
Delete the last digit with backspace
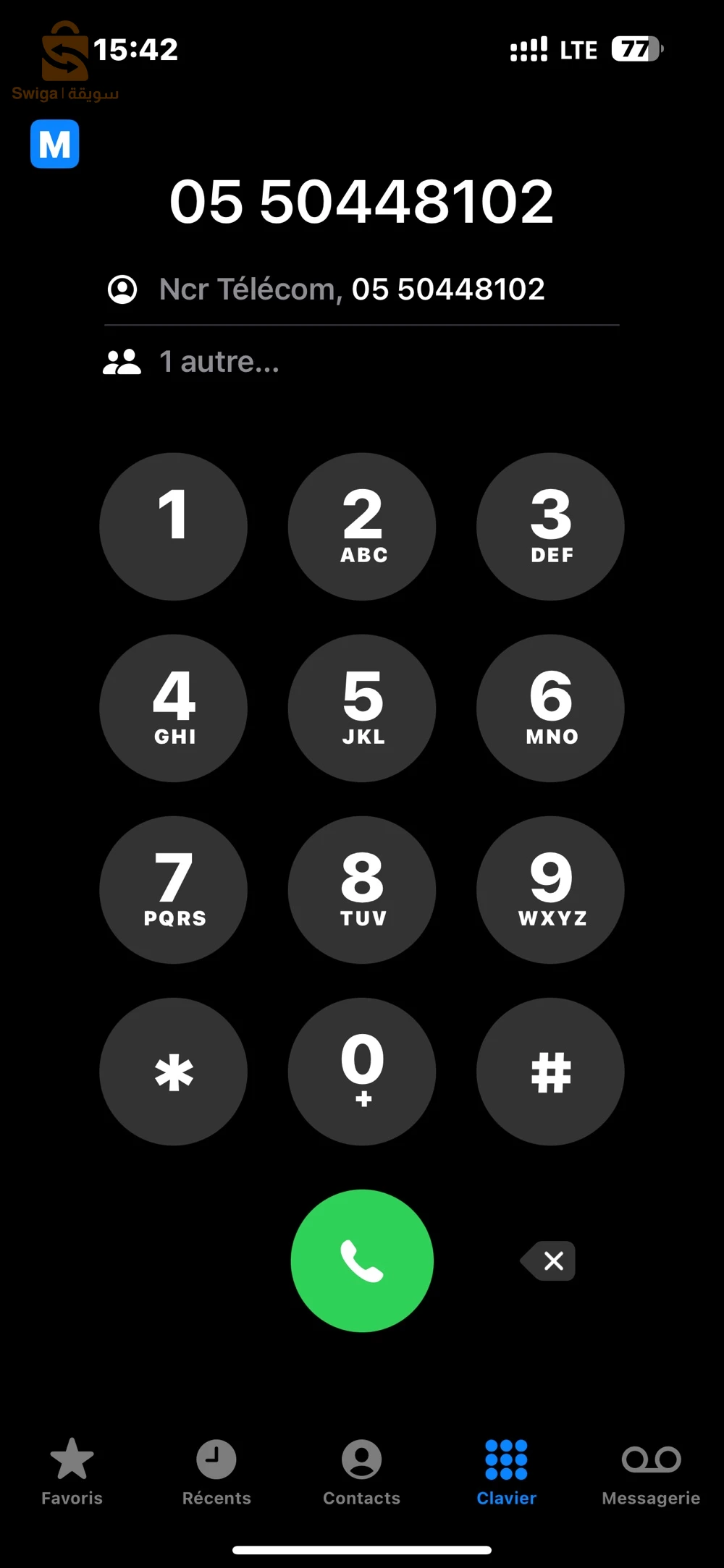(549, 1261)
